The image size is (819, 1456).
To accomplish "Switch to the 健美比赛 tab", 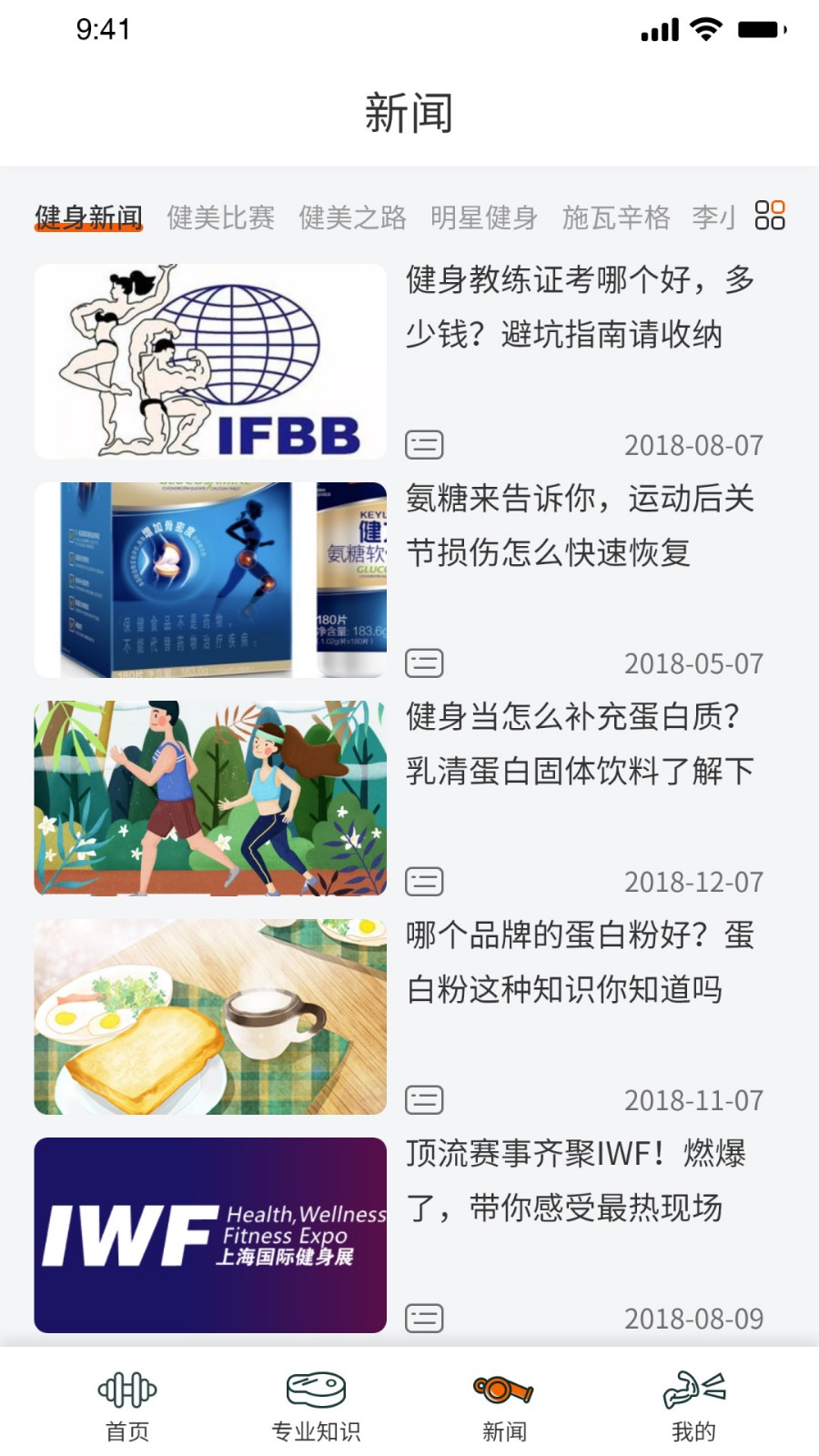I will (220, 217).
